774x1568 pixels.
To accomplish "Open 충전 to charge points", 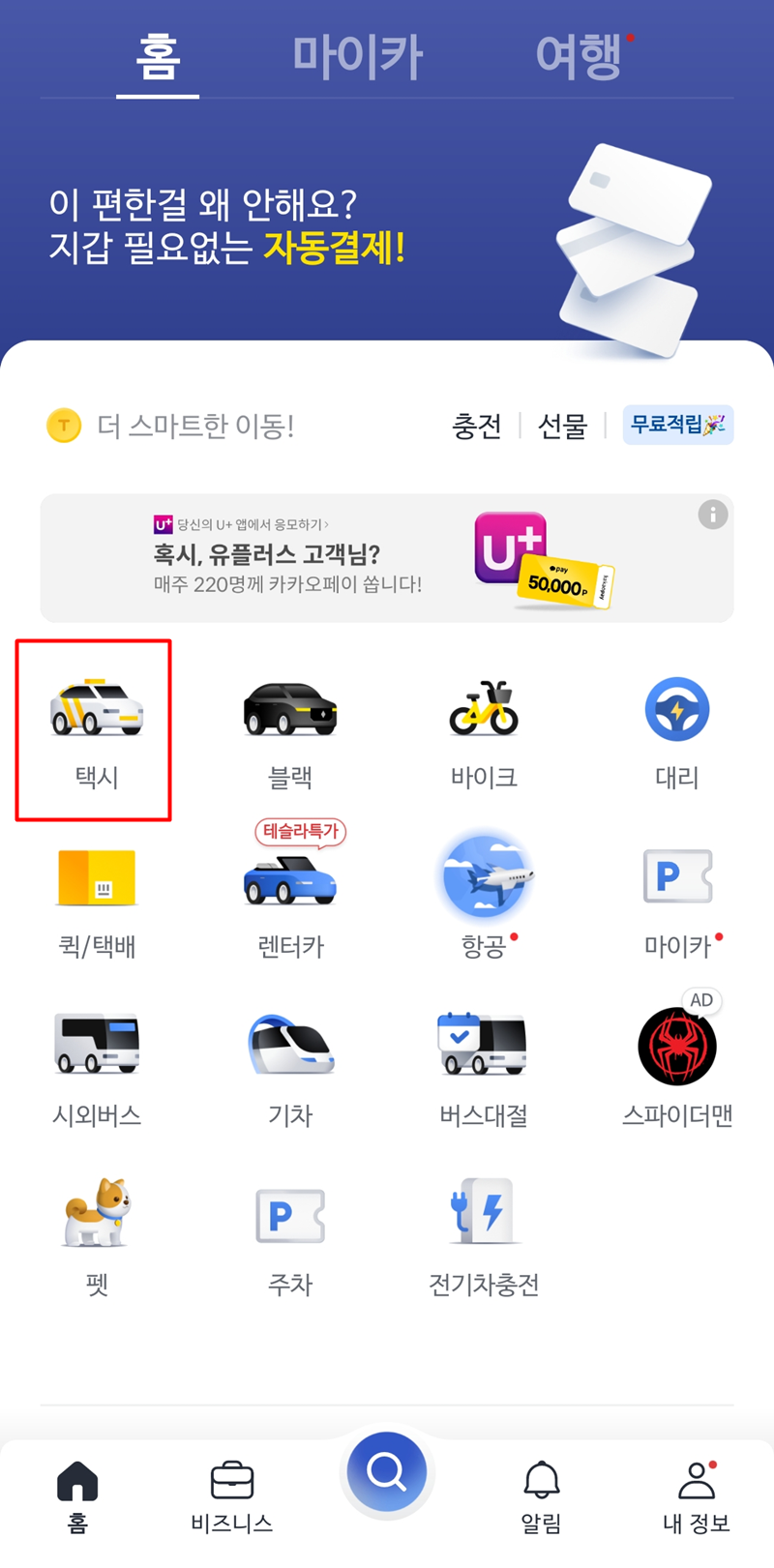I will pos(476,427).
